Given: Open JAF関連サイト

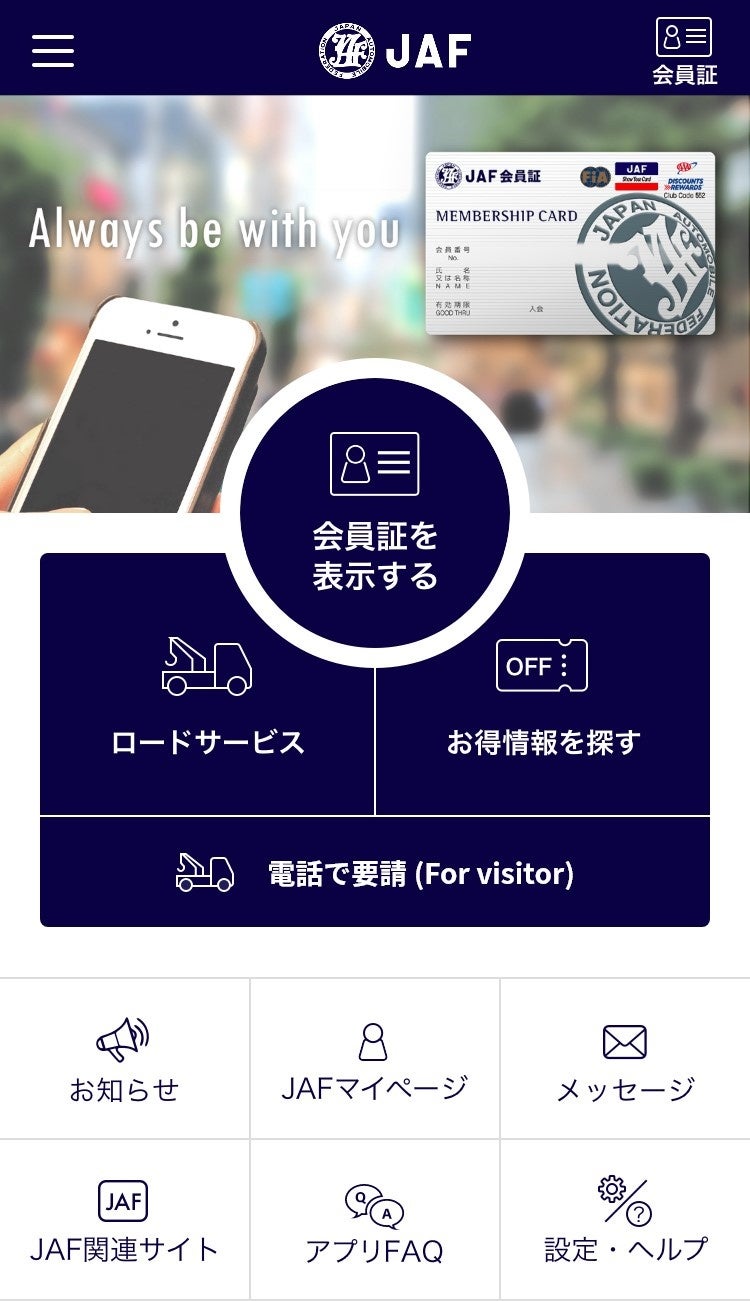Looking at the screenshot, I should pyautogui.click(x=124, y=1222).
